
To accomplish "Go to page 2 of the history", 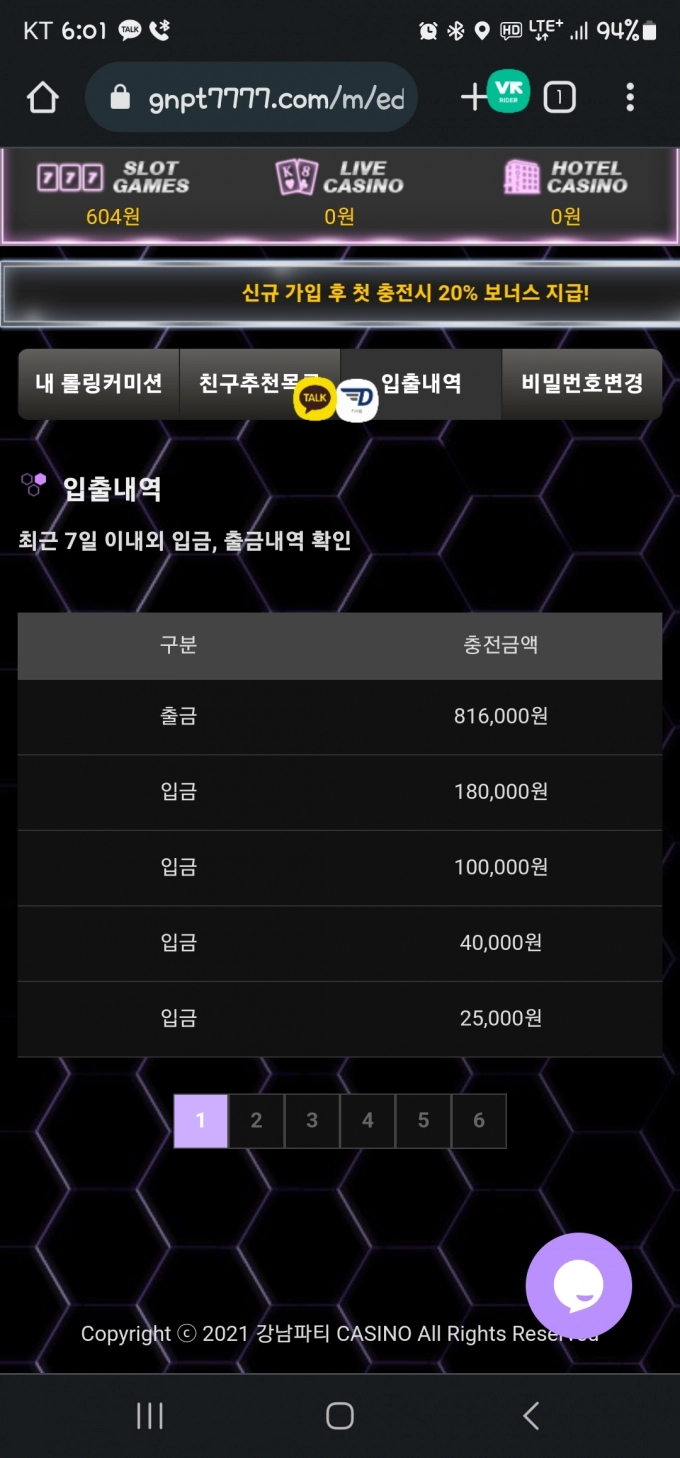I will point(256,1121).
